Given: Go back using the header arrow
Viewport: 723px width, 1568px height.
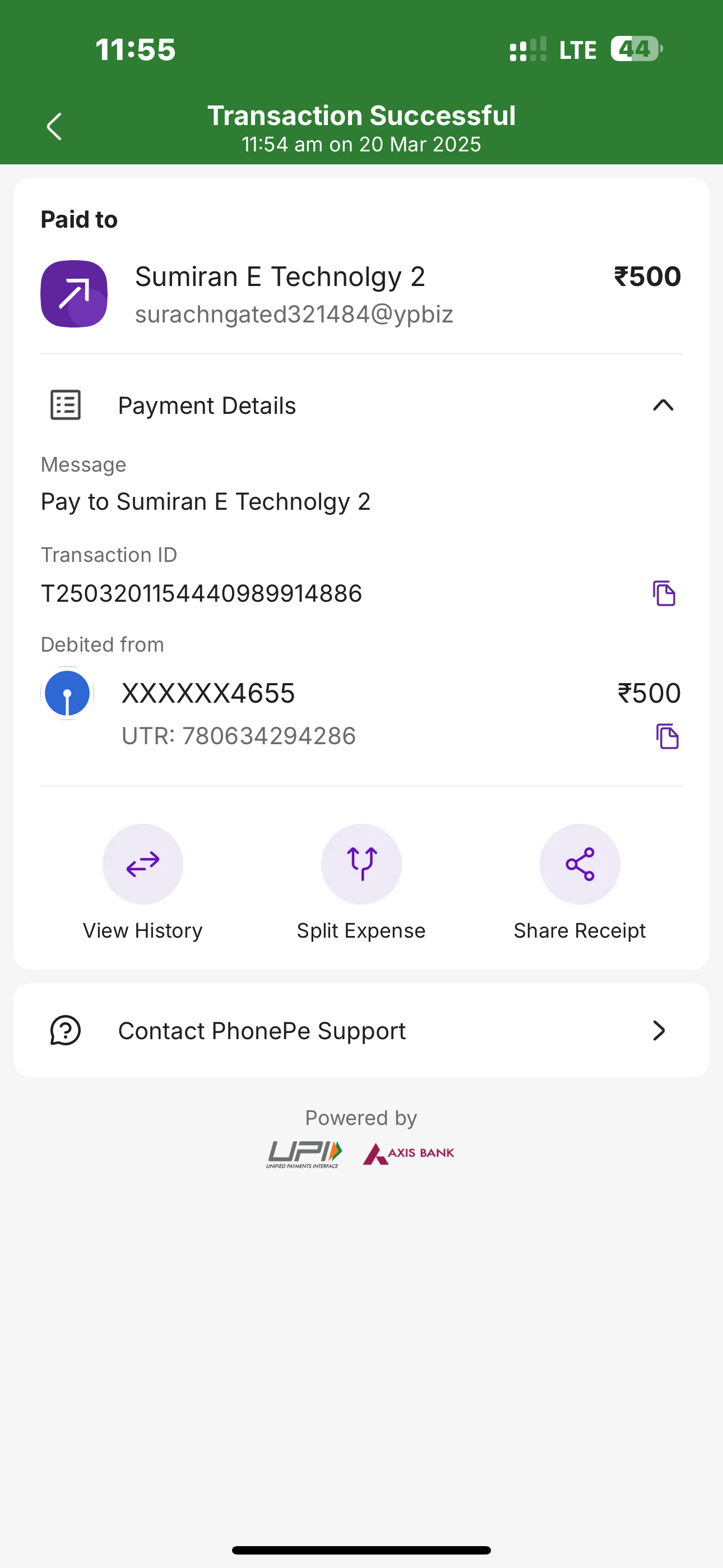Looking at the screenshot, I should click(54, 127).
